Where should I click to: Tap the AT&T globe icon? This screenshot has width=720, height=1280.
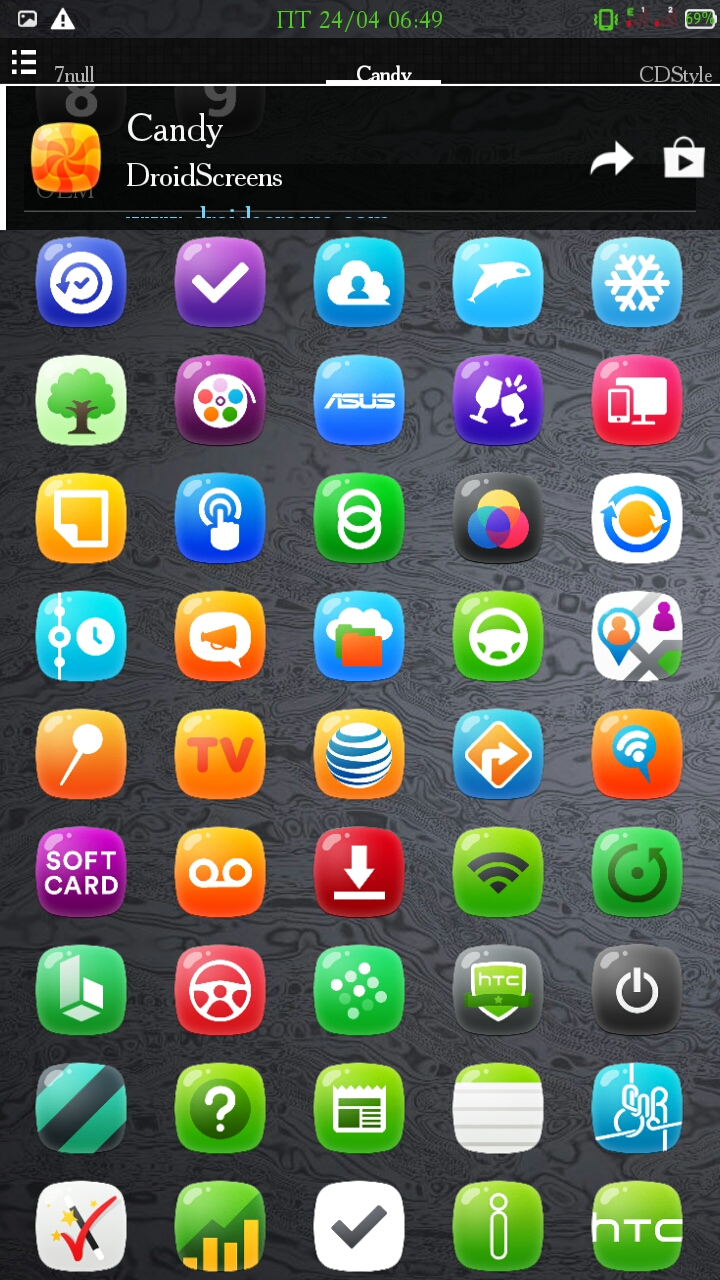pyautogui.click(x=358, y=755)
